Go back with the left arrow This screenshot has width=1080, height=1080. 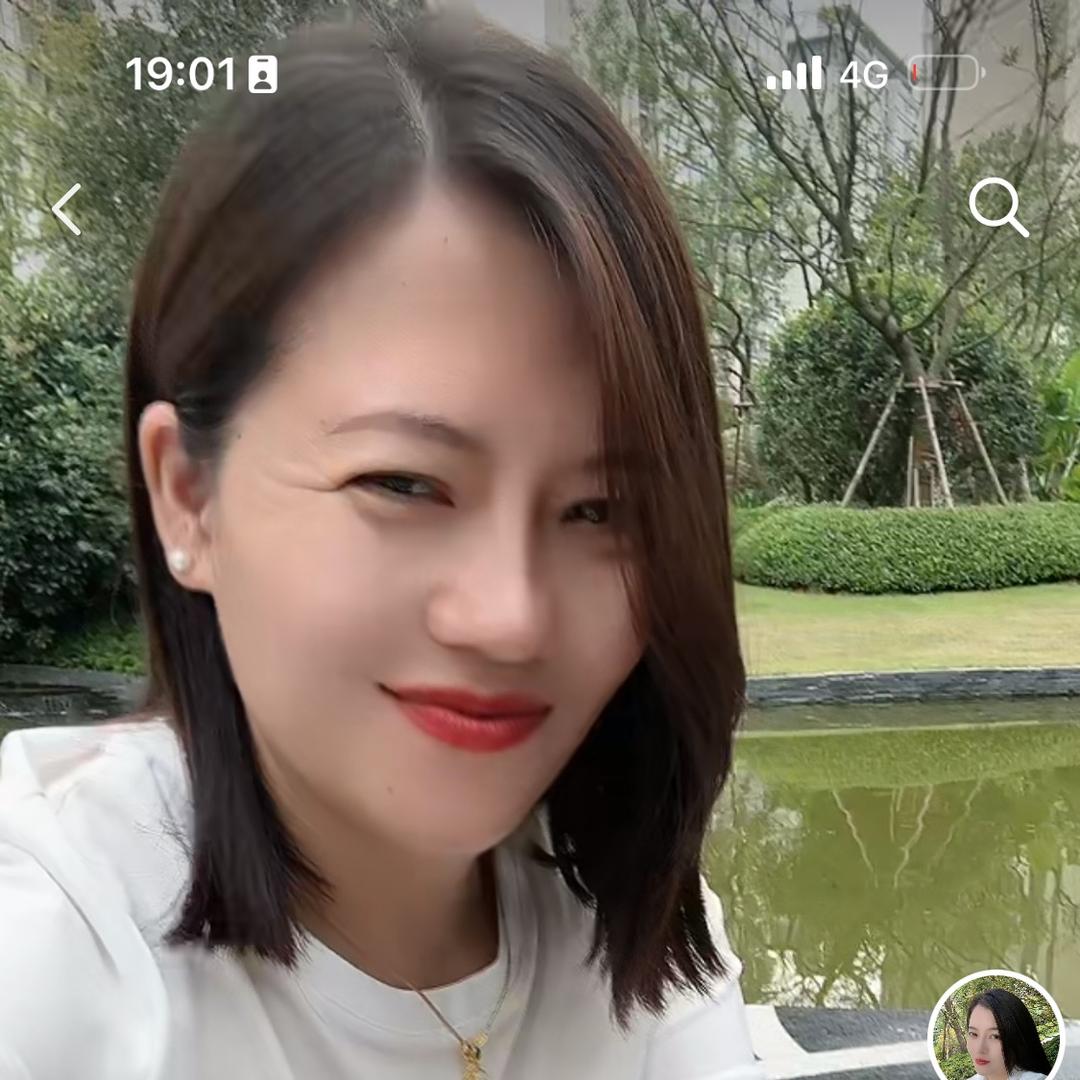click(67, 209)
